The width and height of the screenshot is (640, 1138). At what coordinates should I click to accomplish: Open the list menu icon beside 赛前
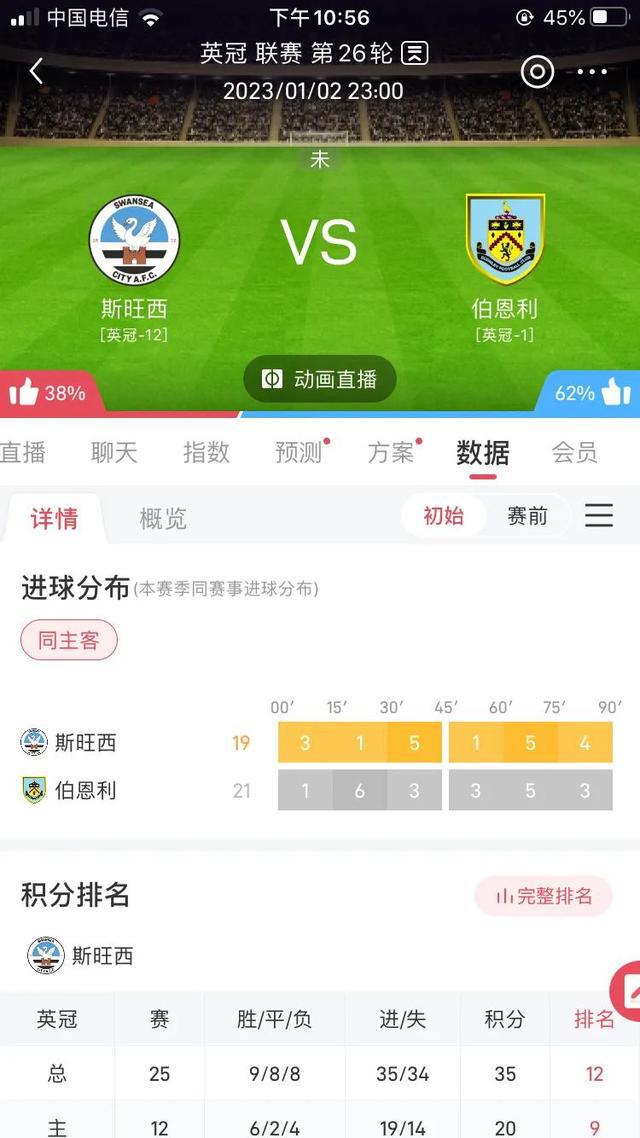[599, 516]
